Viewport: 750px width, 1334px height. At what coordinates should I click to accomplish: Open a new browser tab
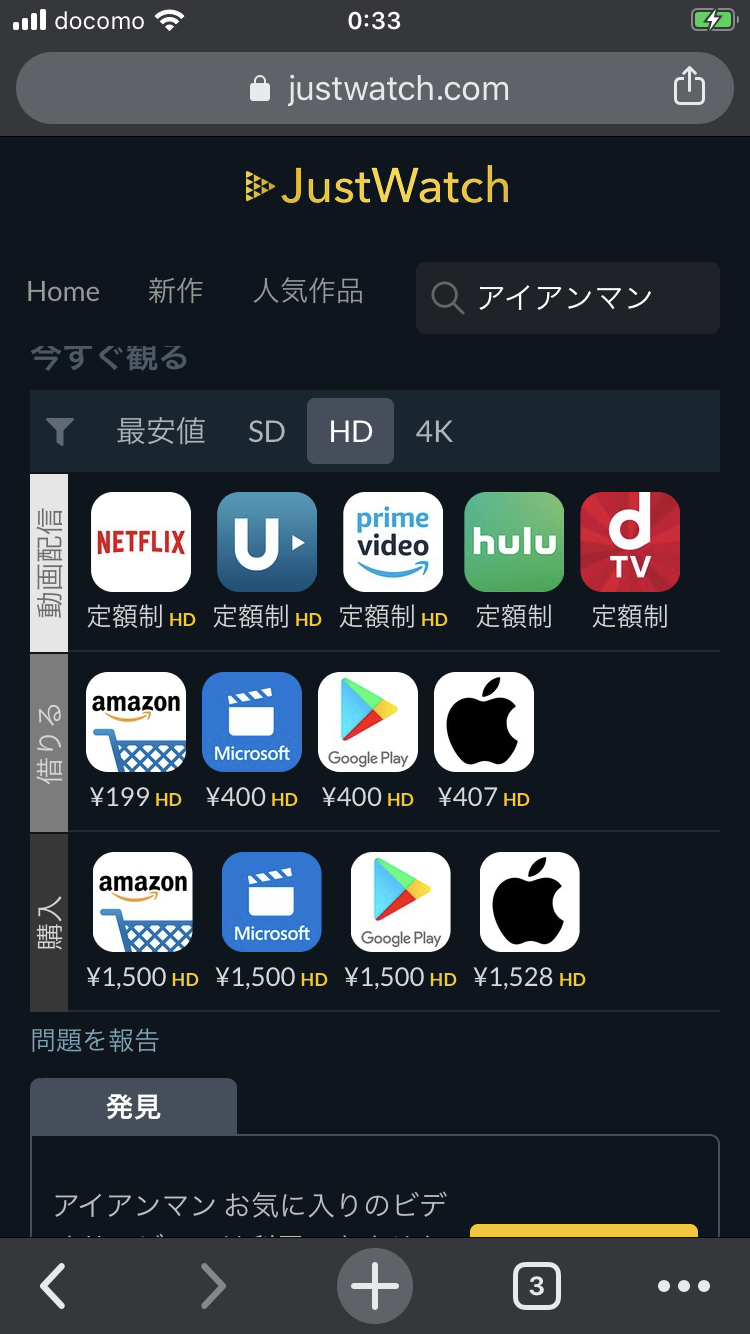coord(375,1286)
